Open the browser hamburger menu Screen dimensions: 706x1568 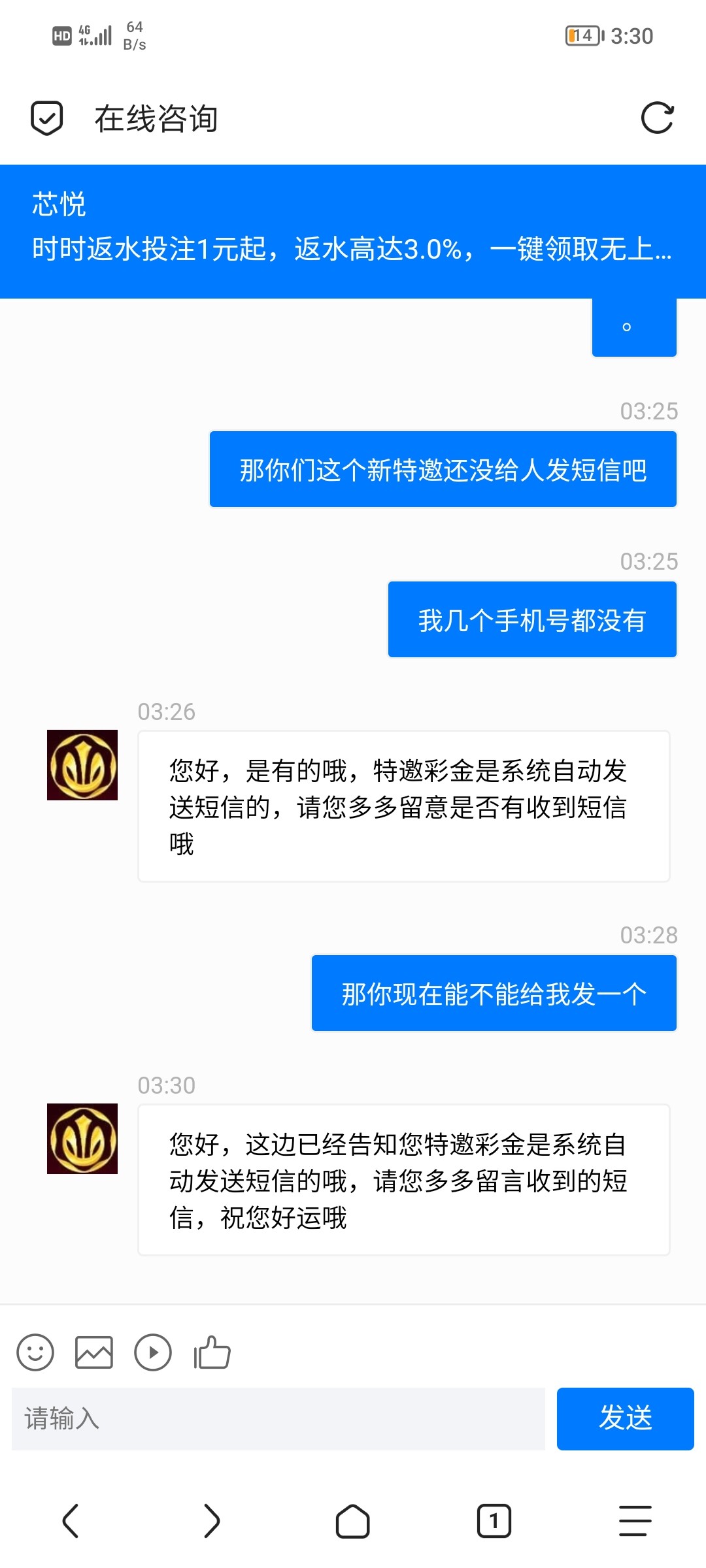[x=635, y=1521]
